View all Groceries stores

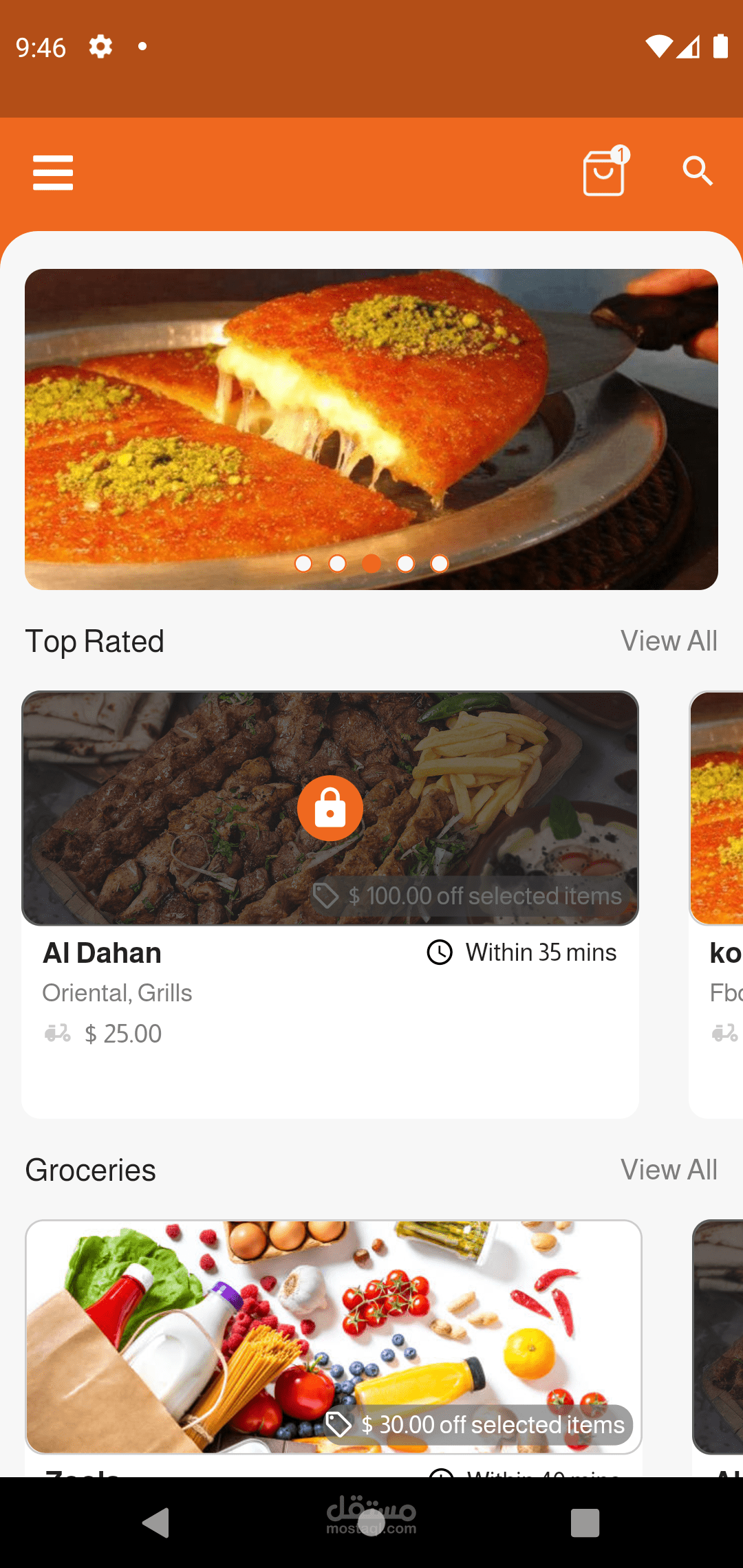(669, 1170)
